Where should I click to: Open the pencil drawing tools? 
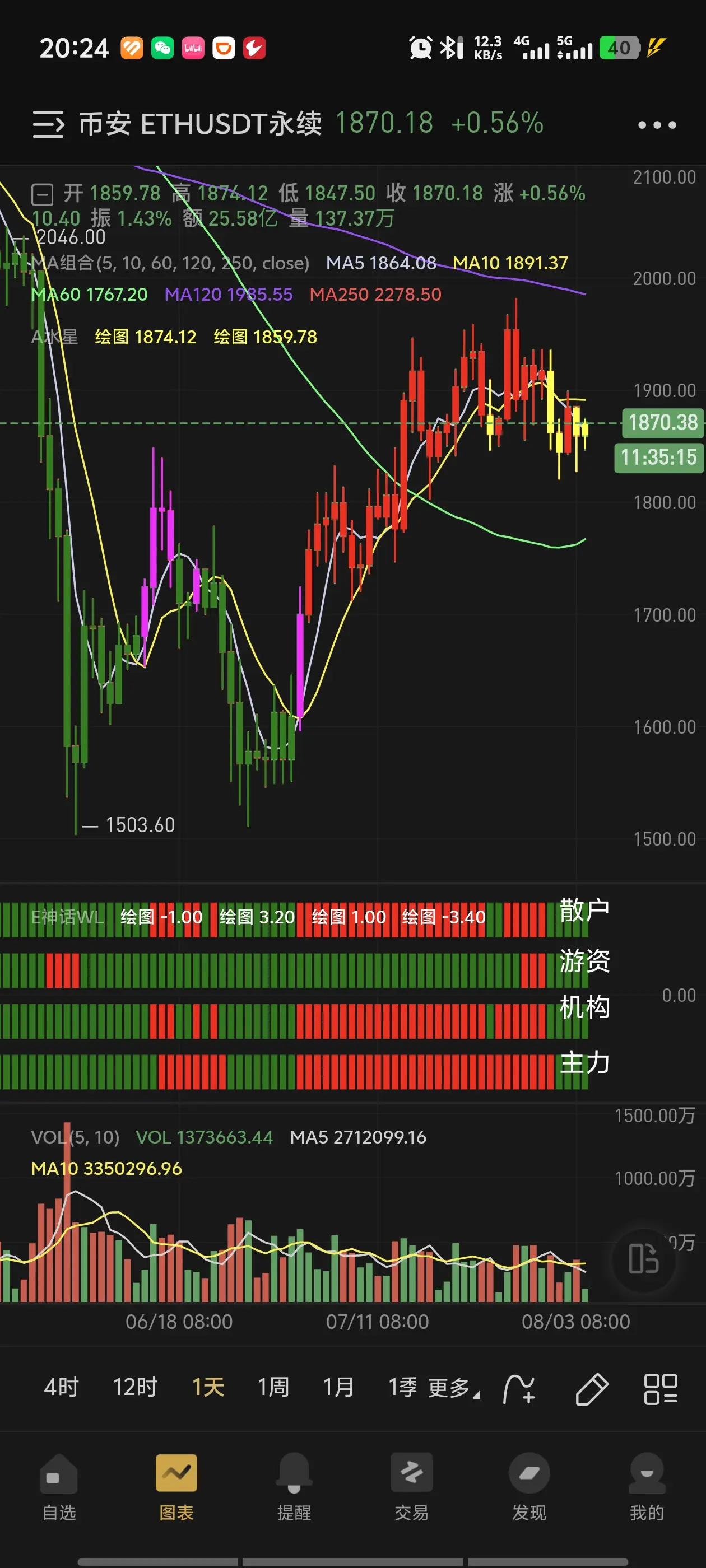(592, 1389)
